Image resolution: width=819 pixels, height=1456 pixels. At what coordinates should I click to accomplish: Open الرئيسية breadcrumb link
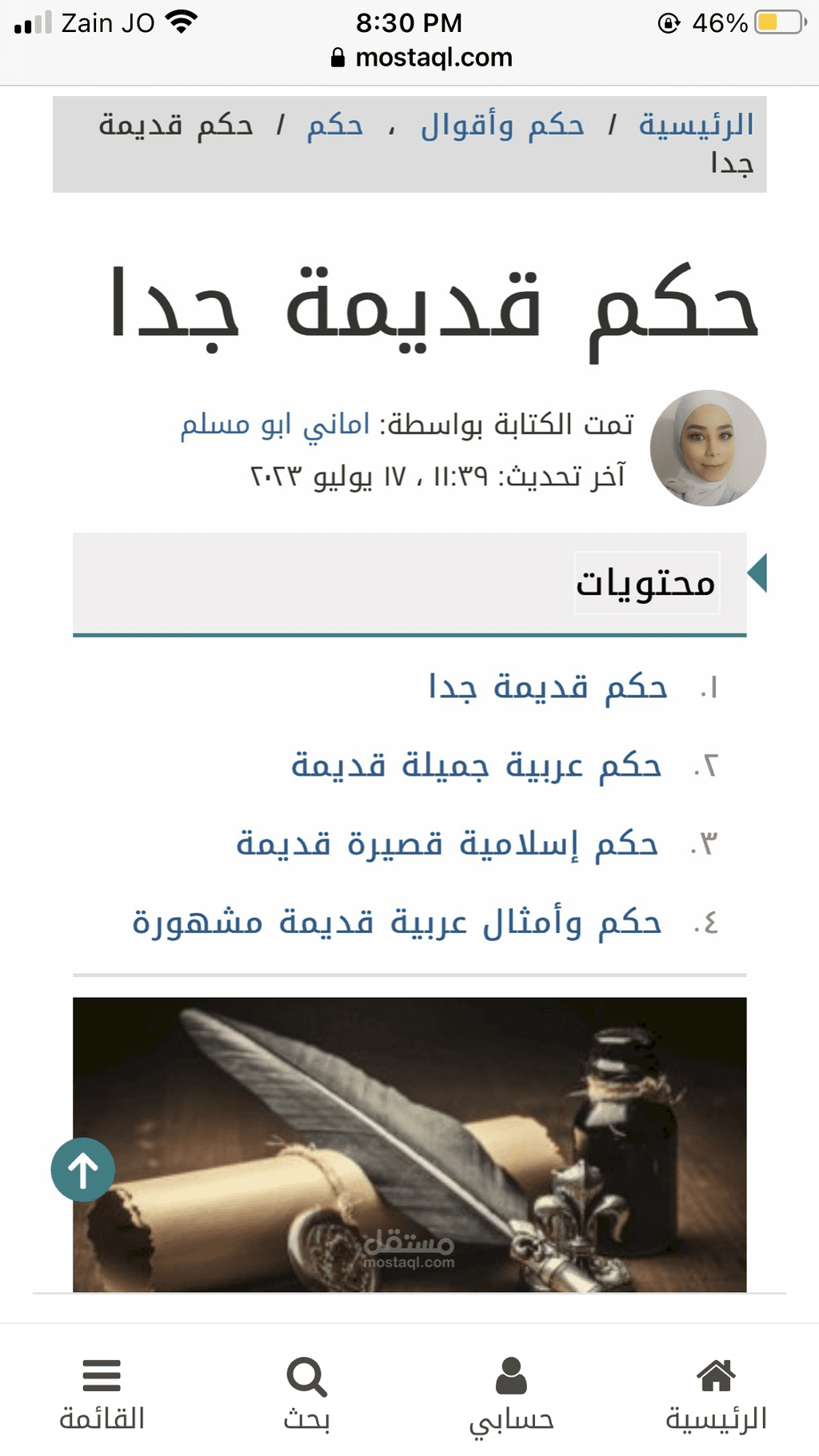pos(696,125)
